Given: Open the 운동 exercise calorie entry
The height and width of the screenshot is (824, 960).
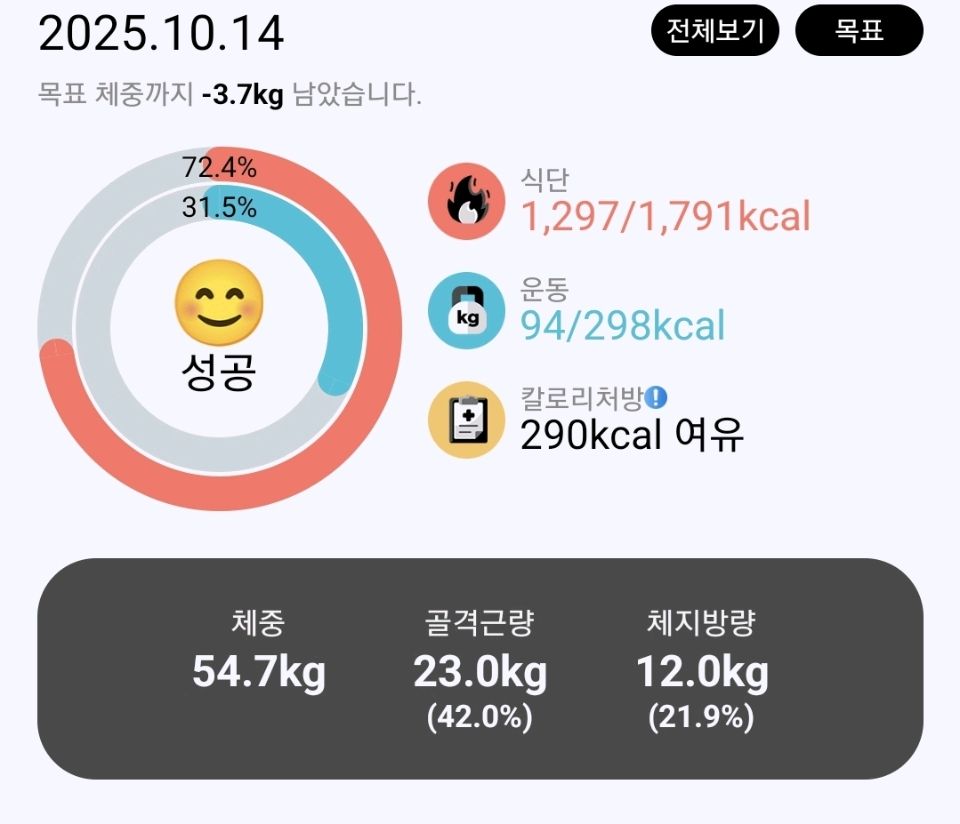Looking at the screenshot, I should [622, 324].
